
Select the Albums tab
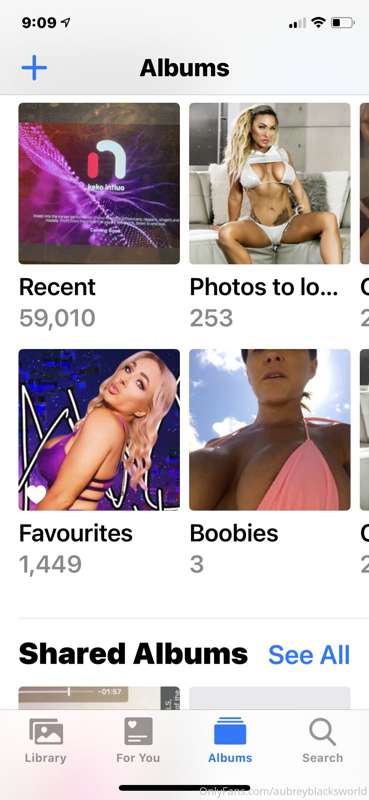coord(230,740)
